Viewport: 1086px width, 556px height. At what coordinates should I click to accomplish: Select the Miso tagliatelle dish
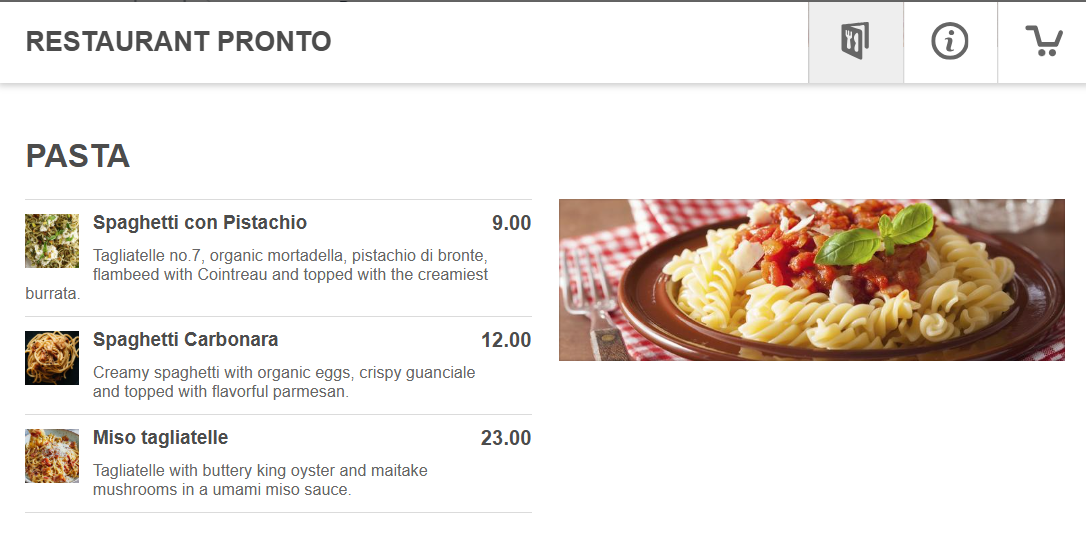[x=161, y=438]
